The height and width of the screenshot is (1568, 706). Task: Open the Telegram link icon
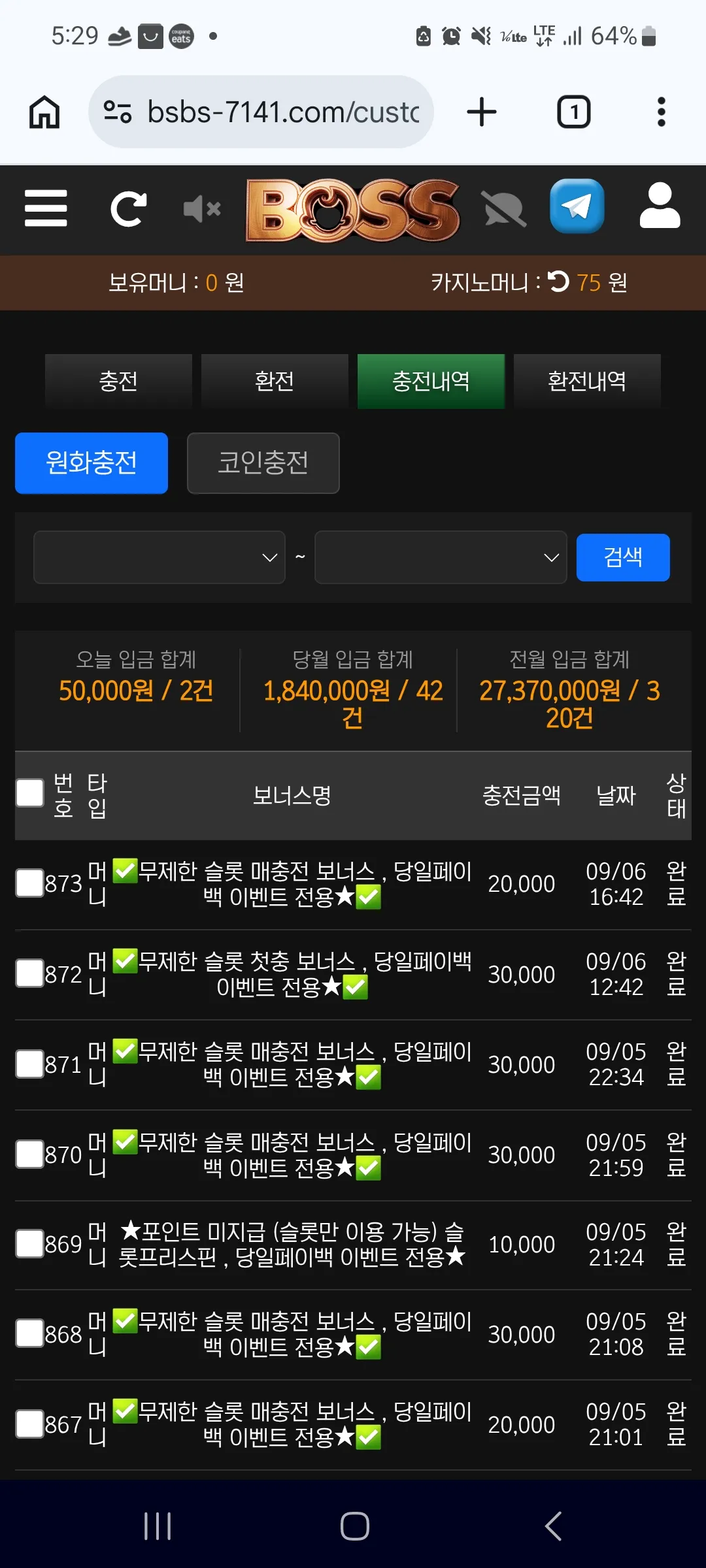pos(577,206)
